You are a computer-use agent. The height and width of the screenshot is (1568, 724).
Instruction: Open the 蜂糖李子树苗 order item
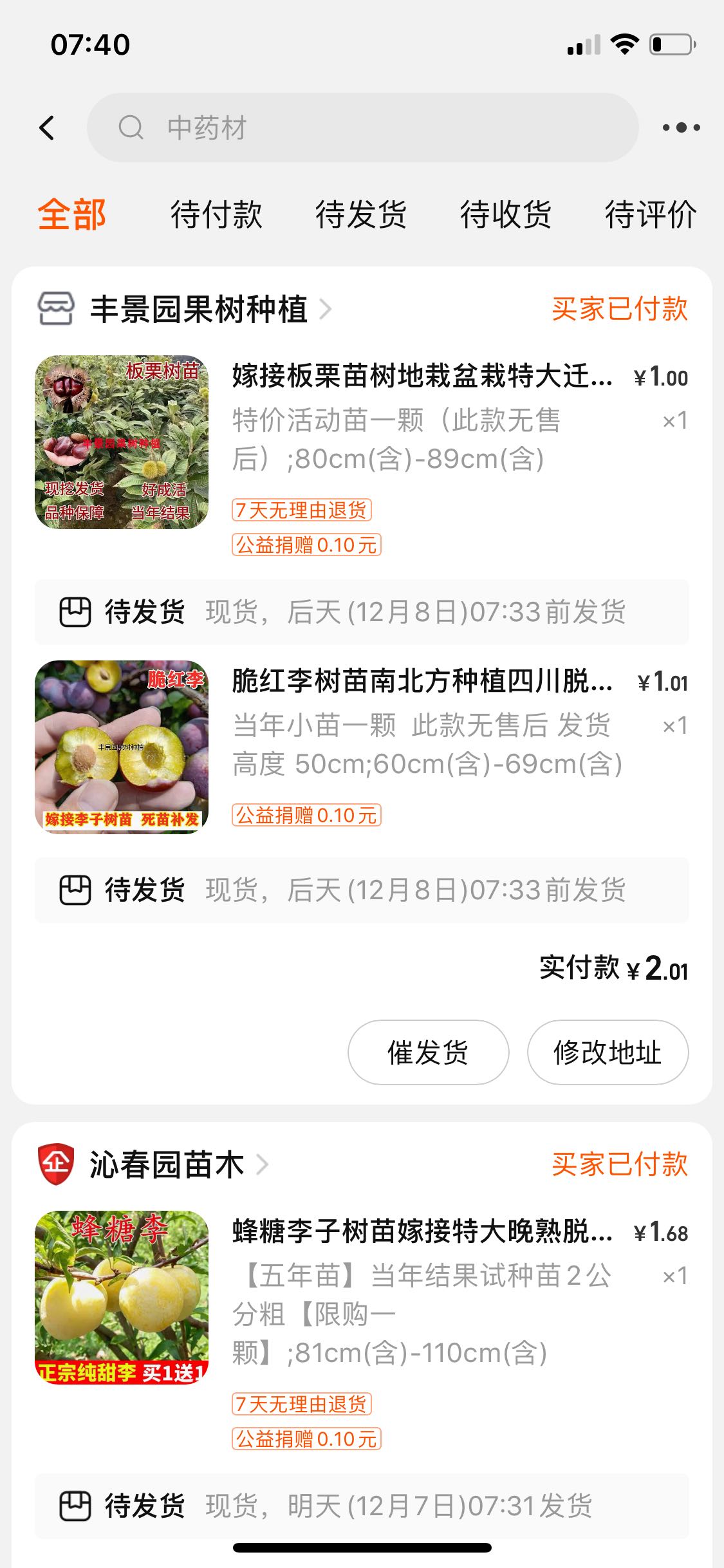(362, 1330)
